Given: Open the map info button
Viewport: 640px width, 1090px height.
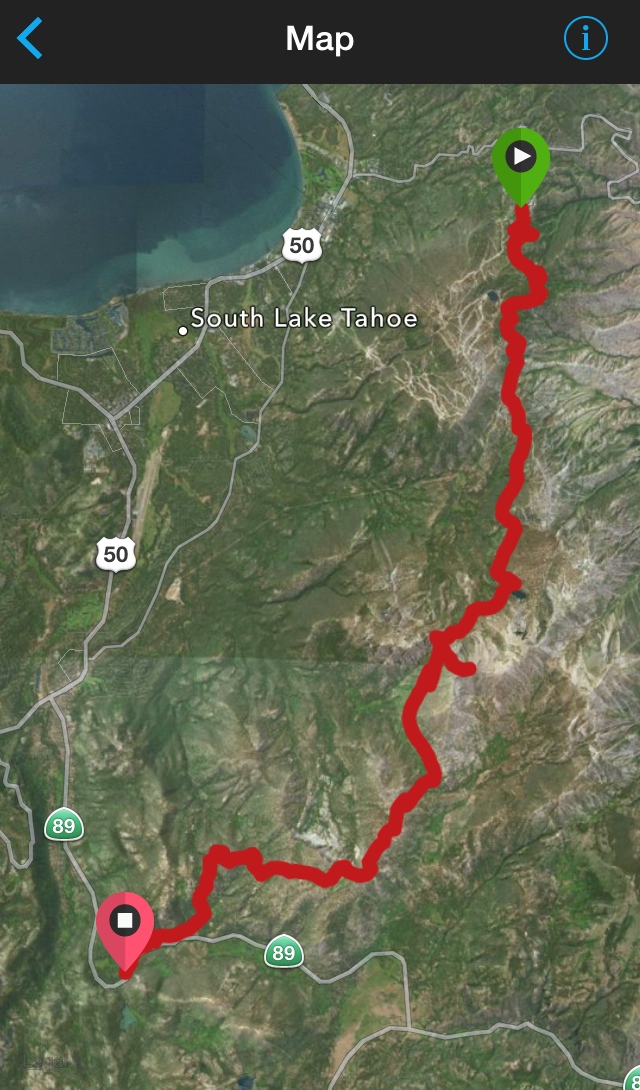Looking at the screenshot, I should (x=585, y=39).
